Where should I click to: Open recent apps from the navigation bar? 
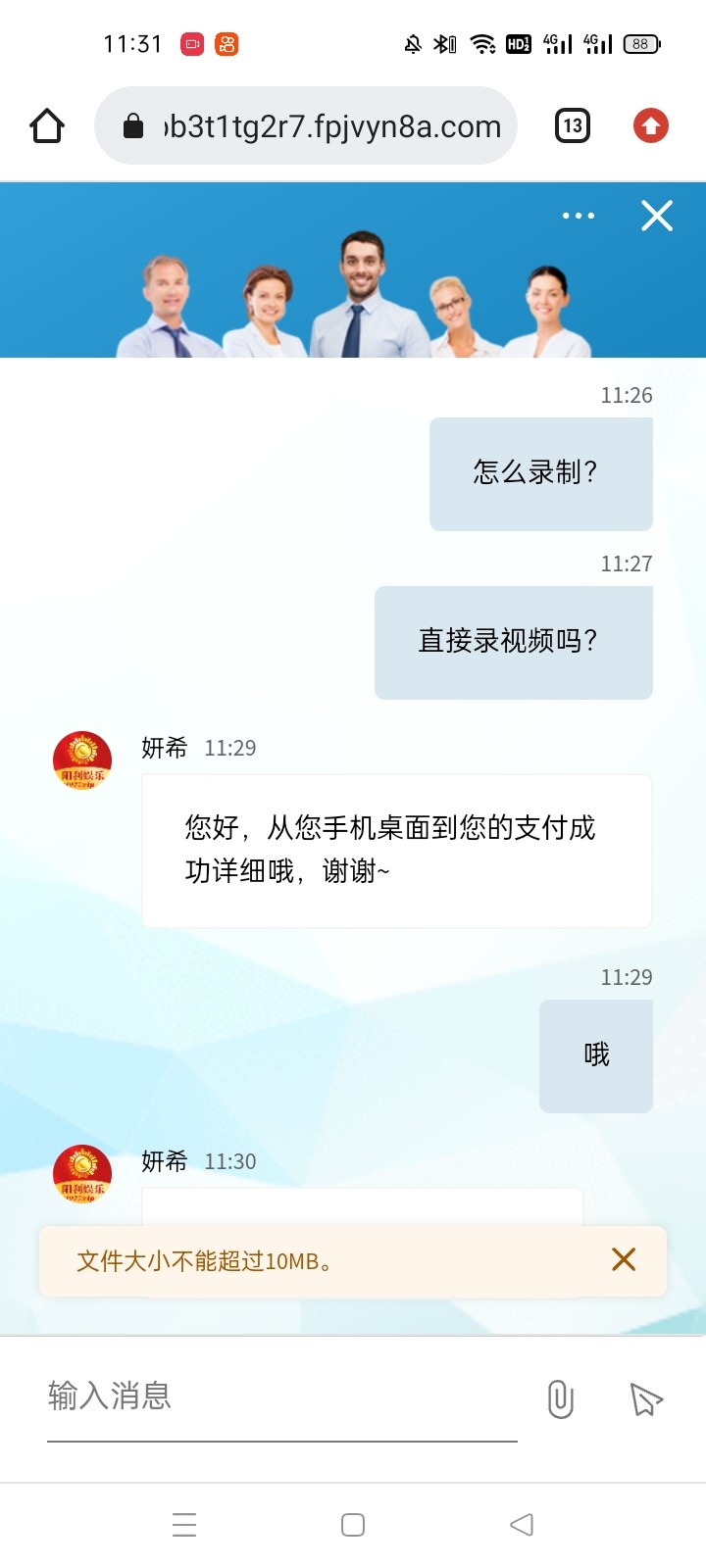tap(184, 1525)
